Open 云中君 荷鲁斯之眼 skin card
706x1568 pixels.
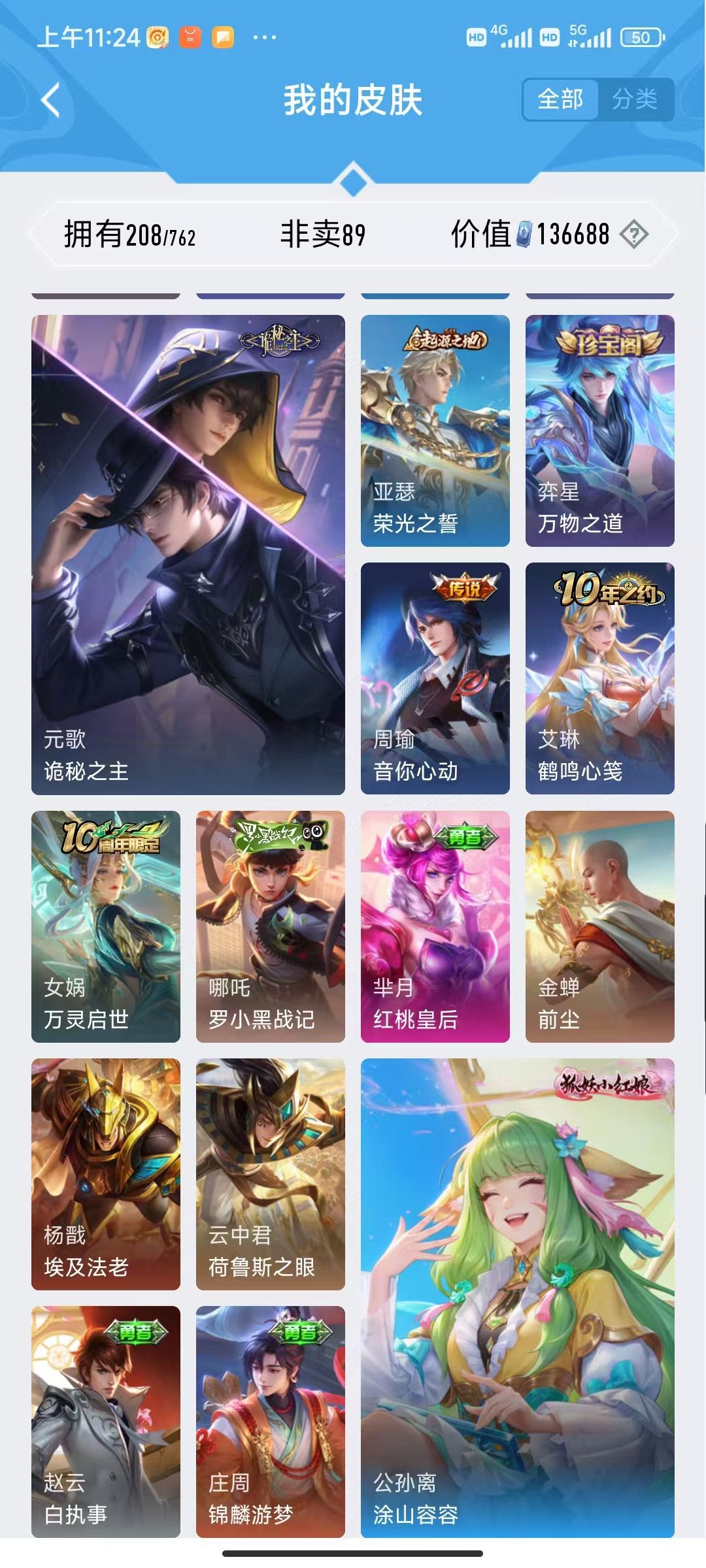point(270,1173)
